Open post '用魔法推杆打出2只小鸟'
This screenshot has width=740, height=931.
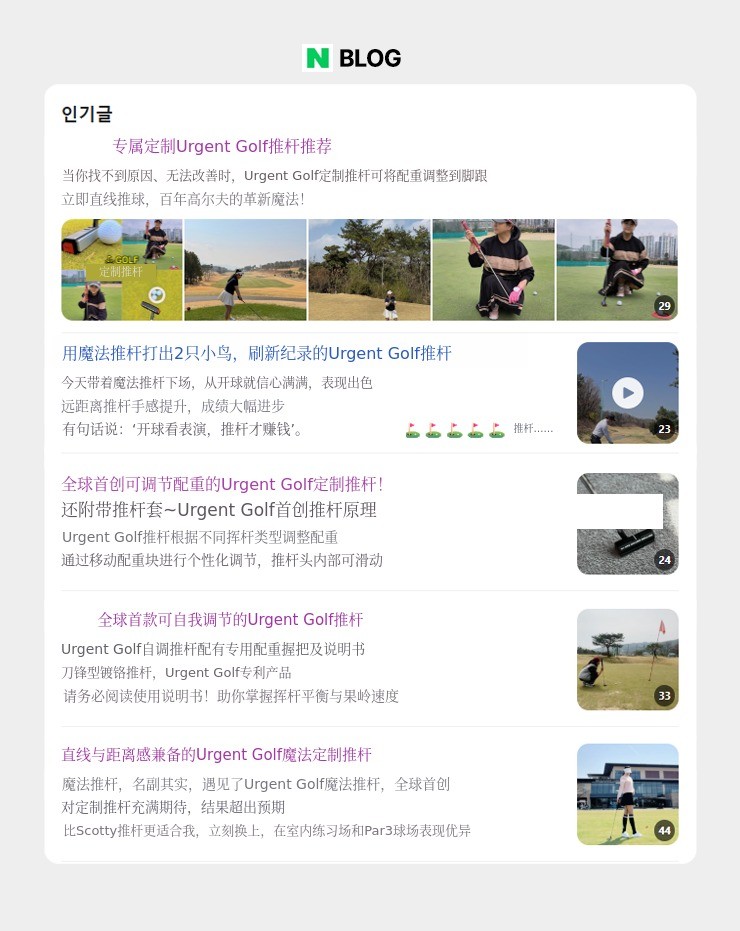pos(256,353)
